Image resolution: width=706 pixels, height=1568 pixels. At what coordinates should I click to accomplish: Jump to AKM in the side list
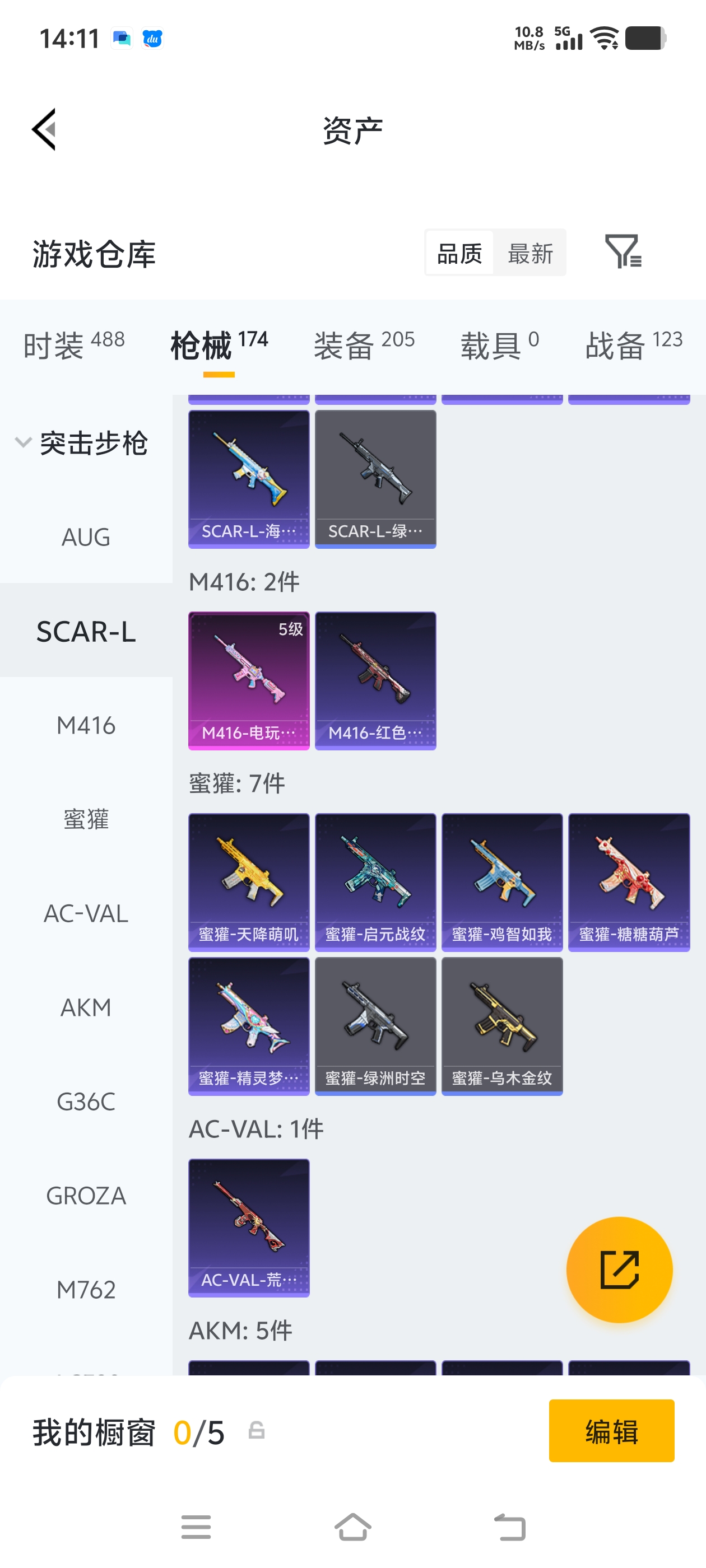(x=86, y=1007)
